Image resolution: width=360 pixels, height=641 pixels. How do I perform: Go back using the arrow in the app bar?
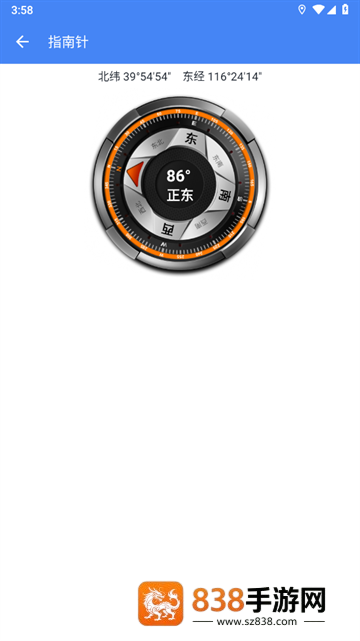point(22,42)
